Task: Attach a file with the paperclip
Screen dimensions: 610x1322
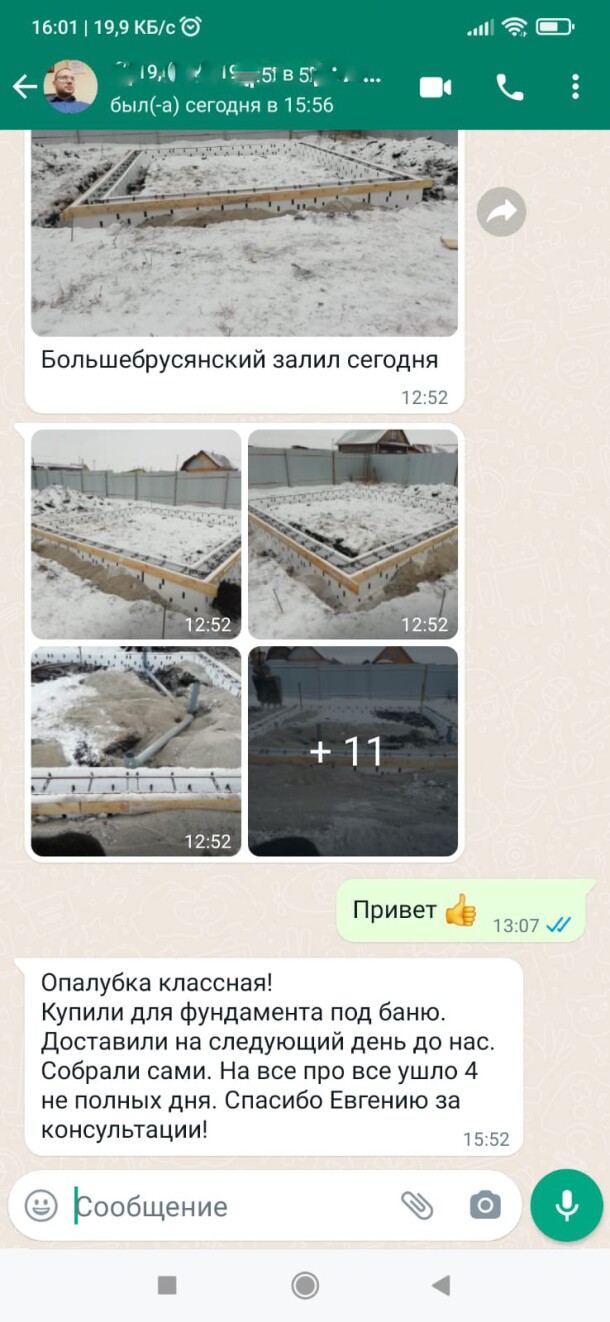Action: [x=417, y=1205]
